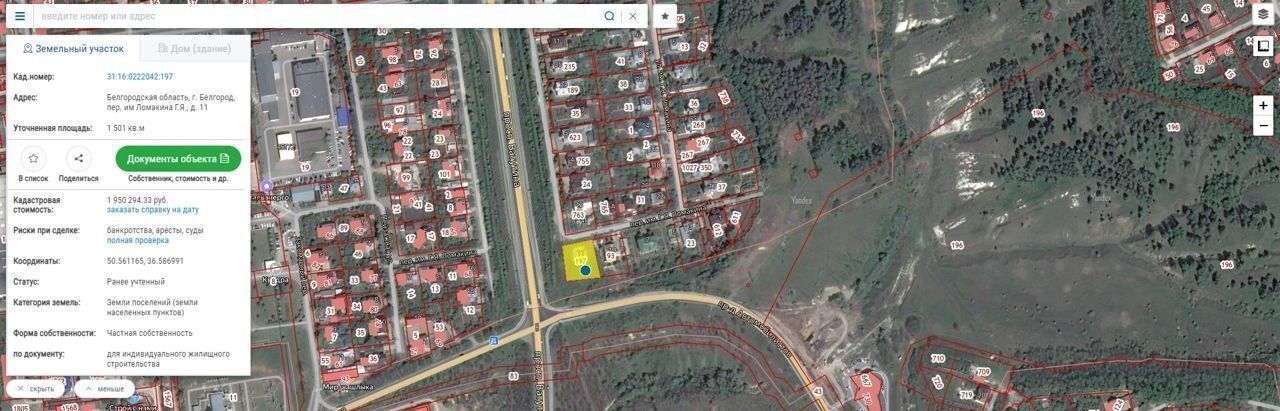The width and height of the screenshot is (1280, 411).
Task: Open the map layers selector
Action: [1264, 15]
